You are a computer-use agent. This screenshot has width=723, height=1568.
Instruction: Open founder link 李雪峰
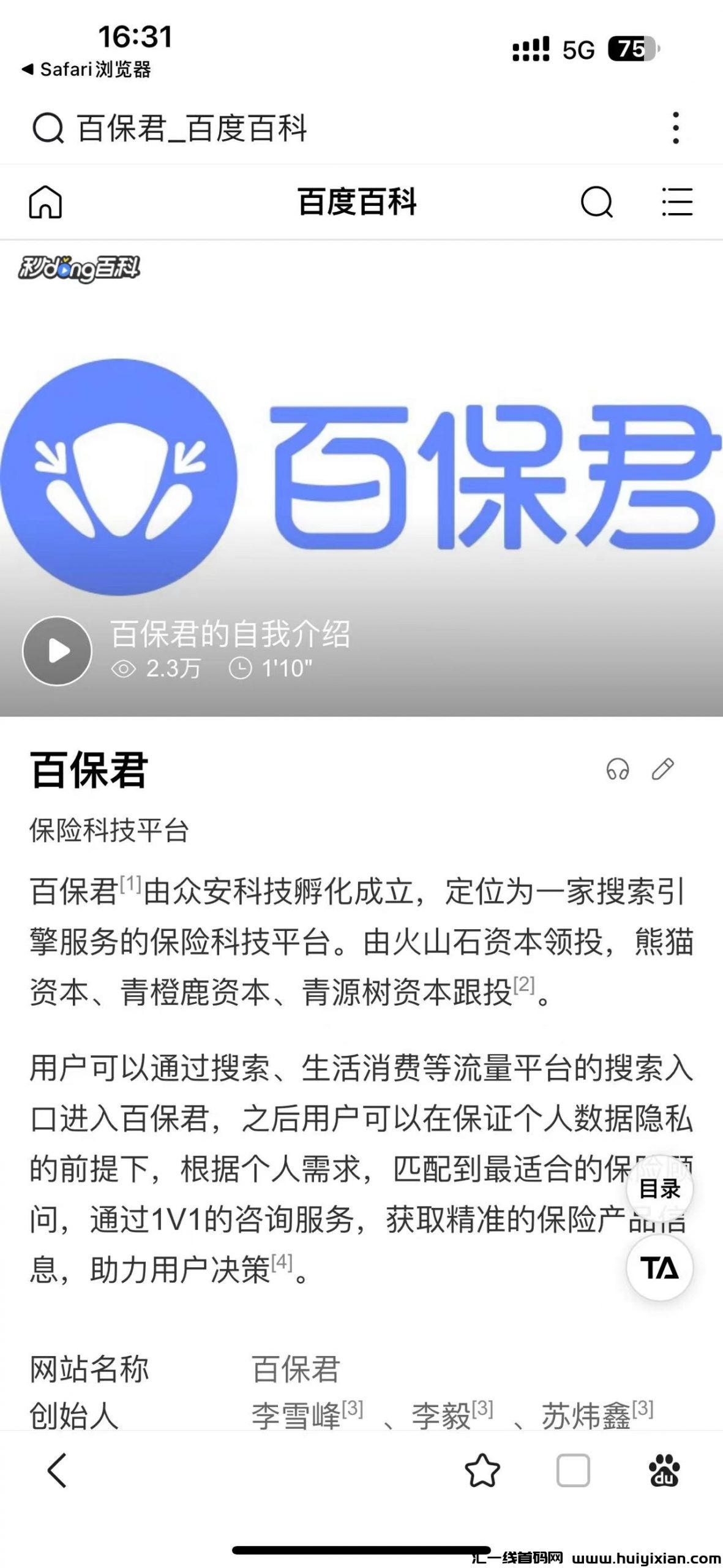point(296,1415)
